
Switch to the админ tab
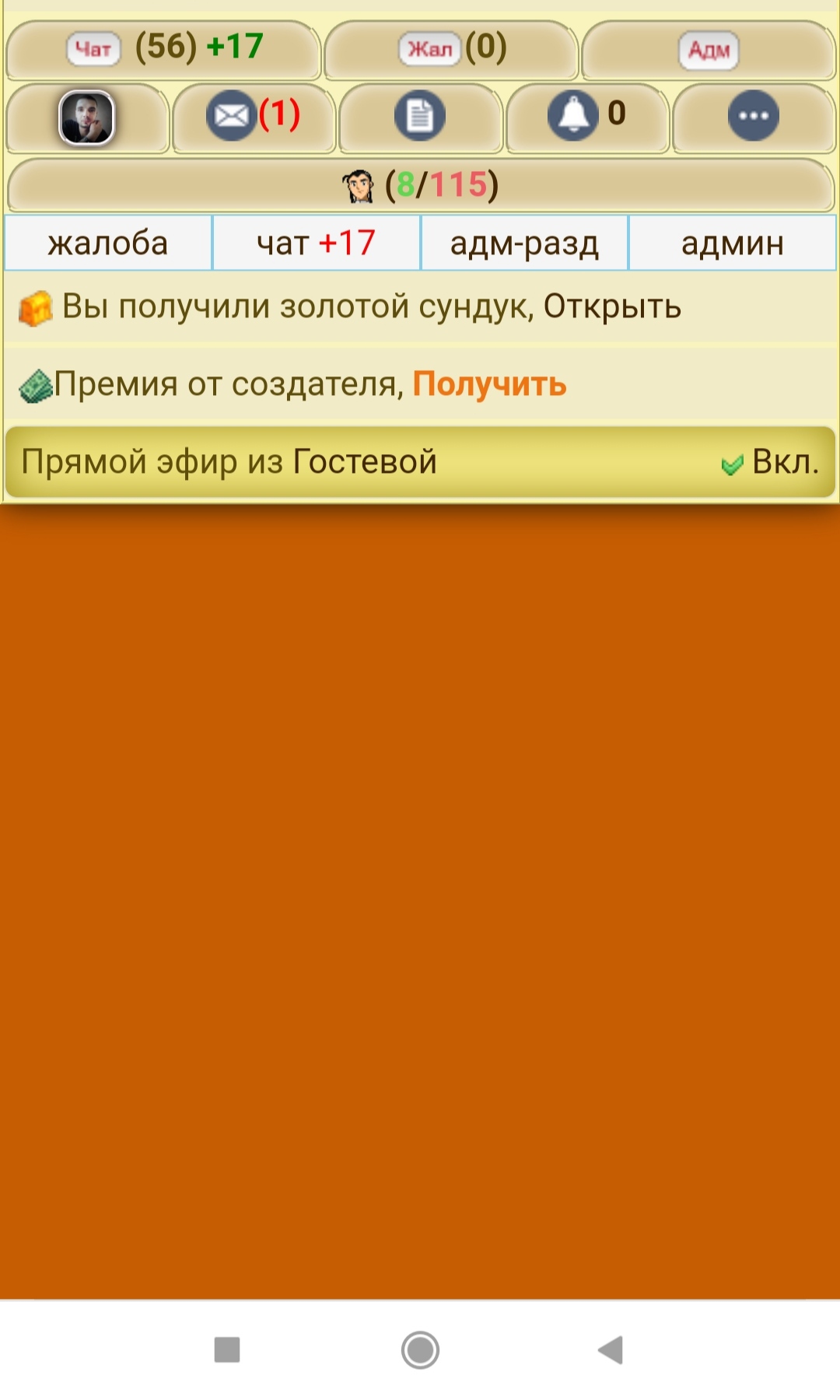[x=732, y=243]
